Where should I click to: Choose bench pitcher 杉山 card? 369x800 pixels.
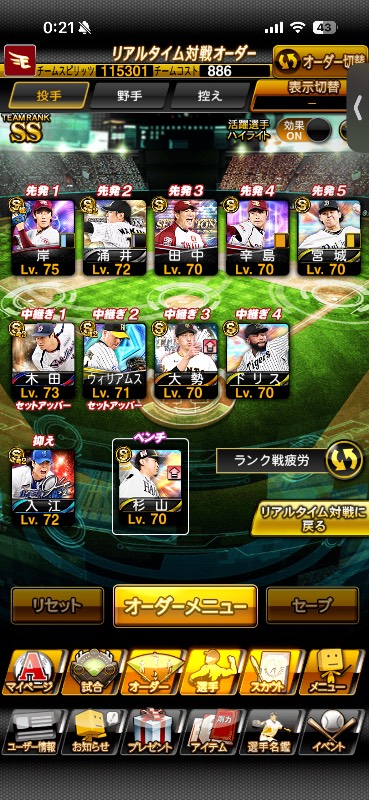point(150,487)
